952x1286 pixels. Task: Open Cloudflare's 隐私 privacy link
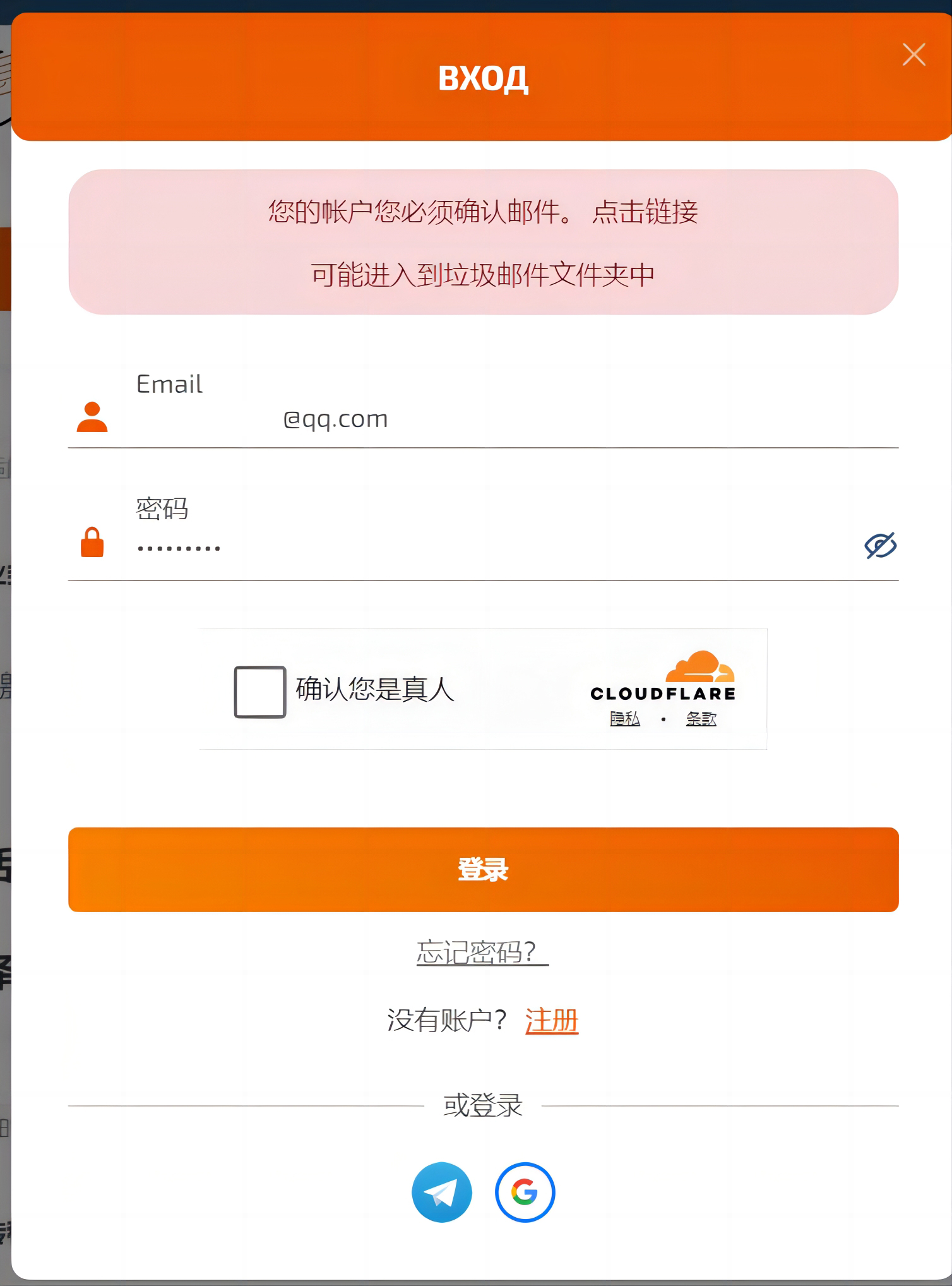(624, 719)
